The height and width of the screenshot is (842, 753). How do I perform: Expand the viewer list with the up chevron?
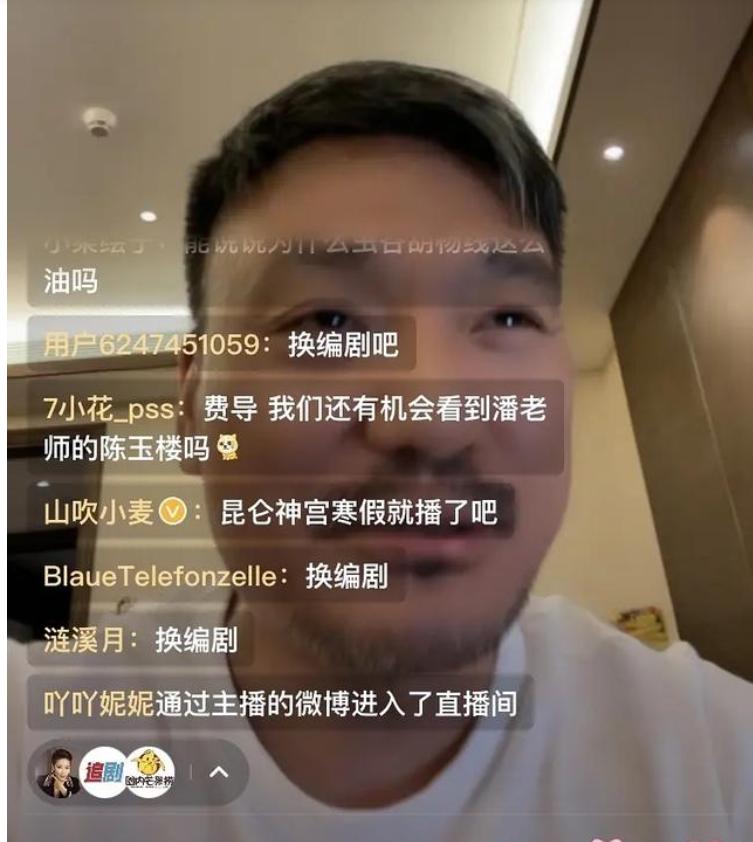[x=218, y=771]
